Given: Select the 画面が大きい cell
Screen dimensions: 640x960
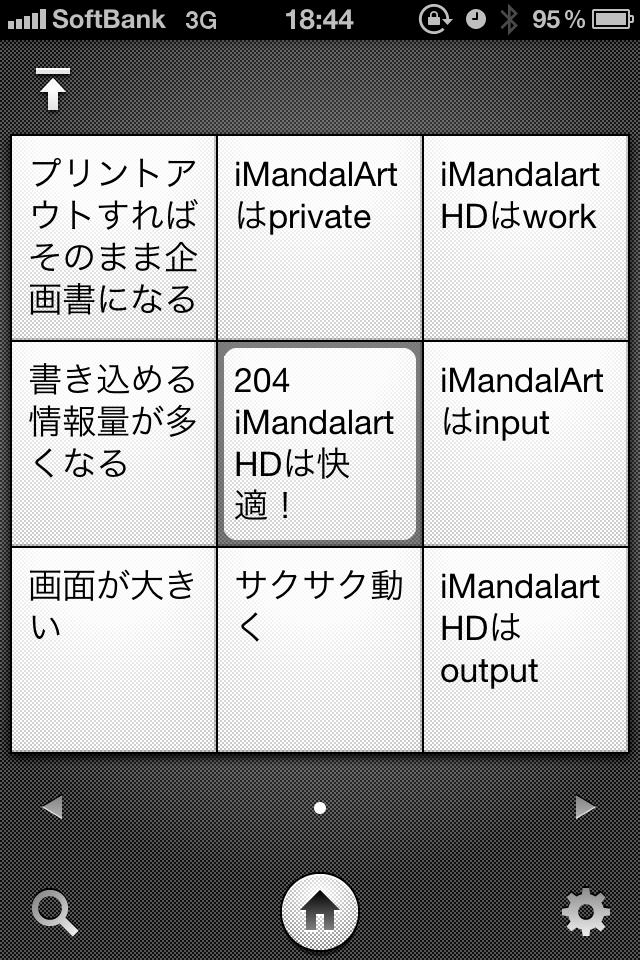Looking at the screenshot, I should (114, 648).
